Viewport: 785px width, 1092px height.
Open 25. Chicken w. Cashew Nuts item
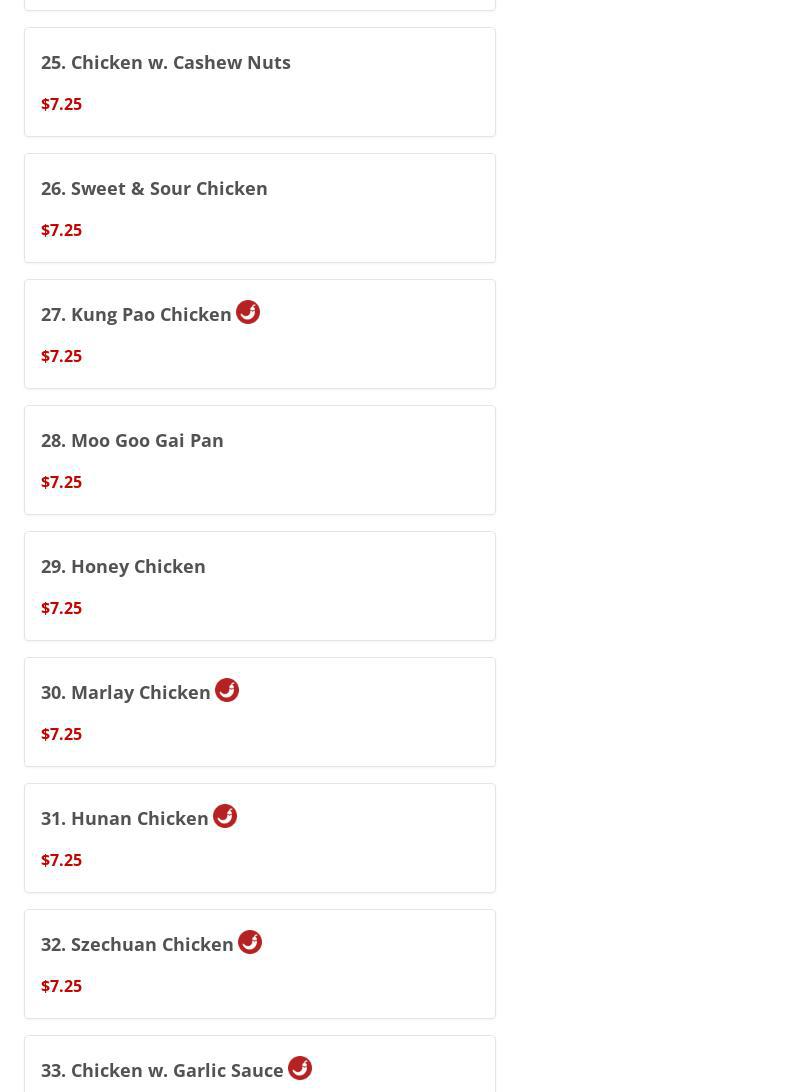pos(165,63)
